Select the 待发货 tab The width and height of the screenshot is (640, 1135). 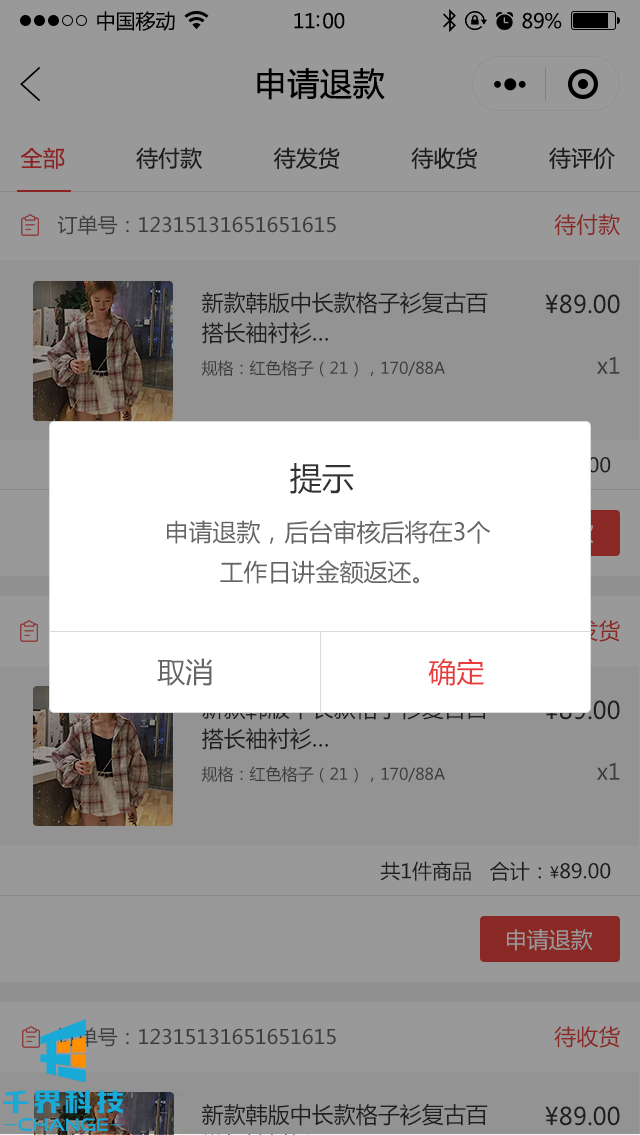point(306,159)
